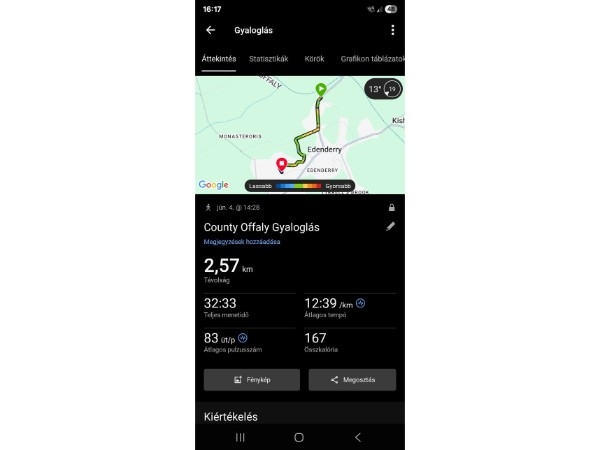Add a photo with Fénykép button
Screen dimensions: 600x450
point(251,380)
